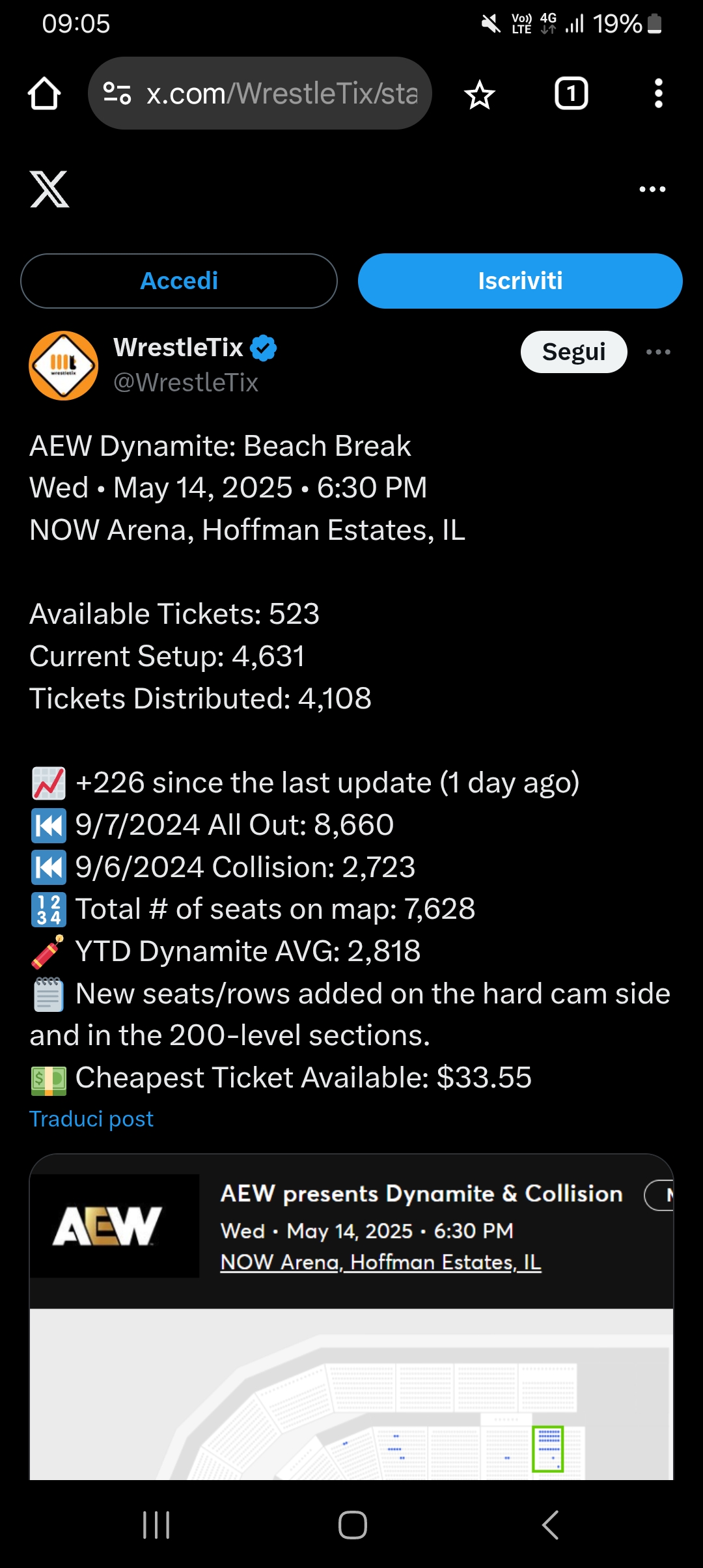703x1568 pixels.
Task: Tap the Iscriviti sign-up button
Action: 520,281
